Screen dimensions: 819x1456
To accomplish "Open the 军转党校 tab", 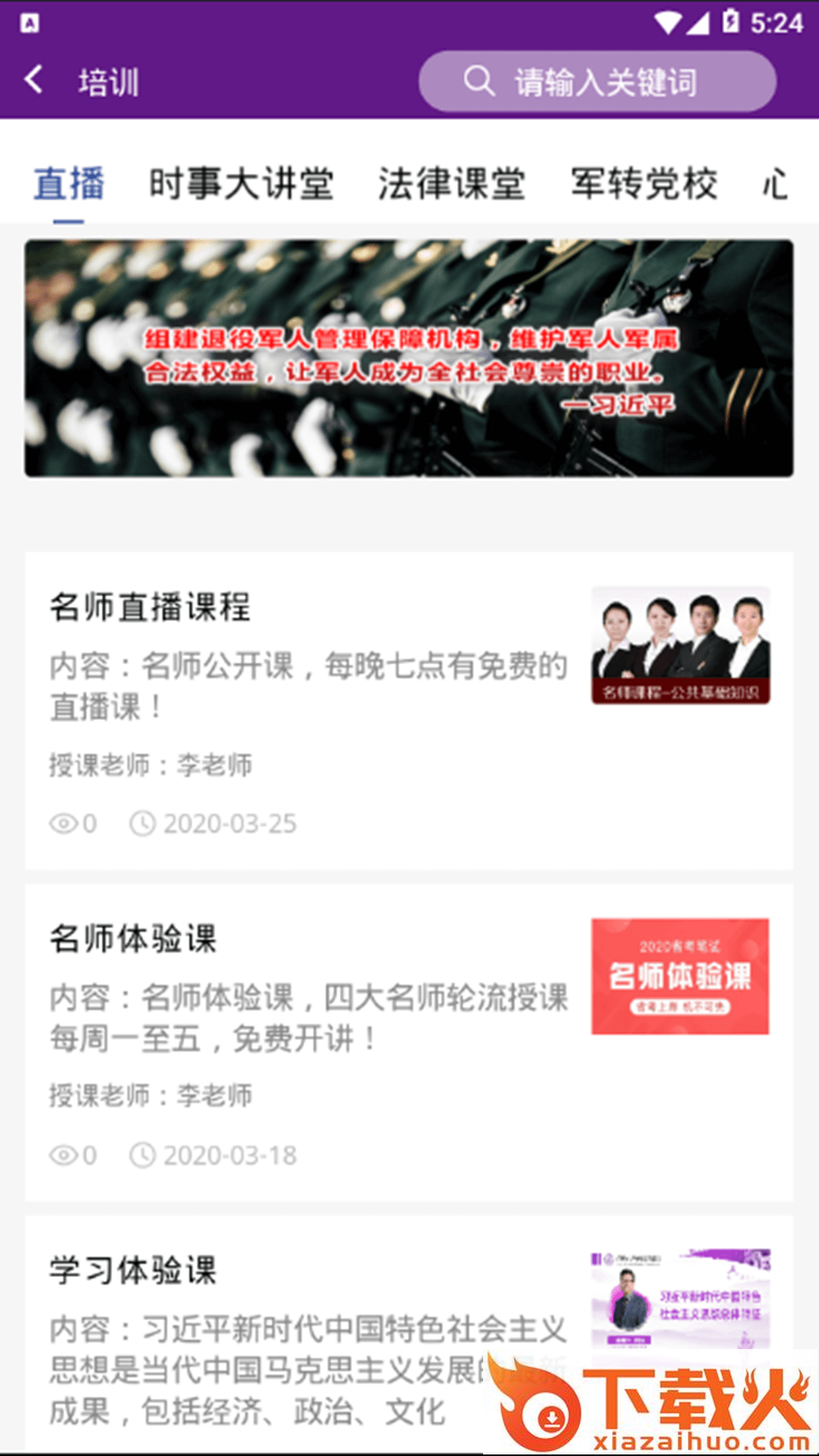I will point(645,182).
